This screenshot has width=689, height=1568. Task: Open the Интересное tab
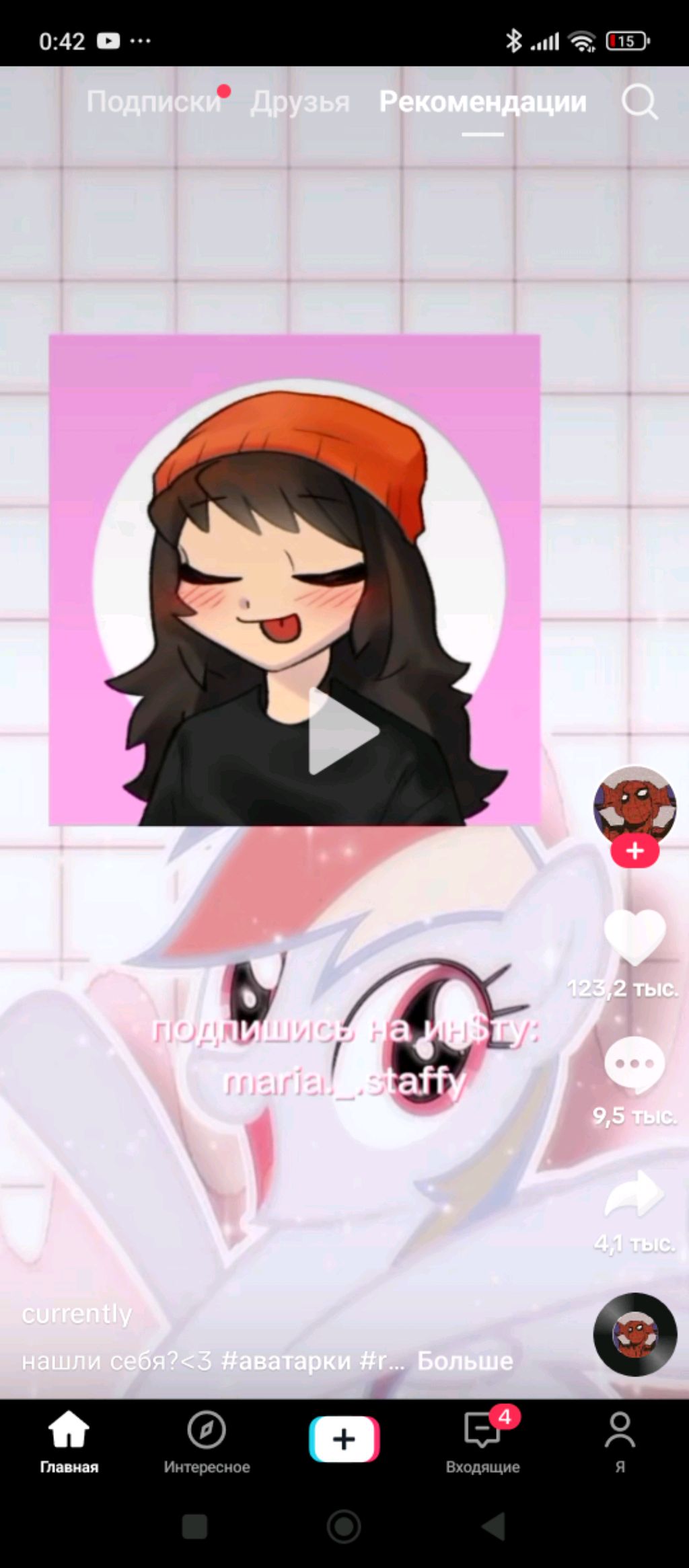coord(207,1441)
